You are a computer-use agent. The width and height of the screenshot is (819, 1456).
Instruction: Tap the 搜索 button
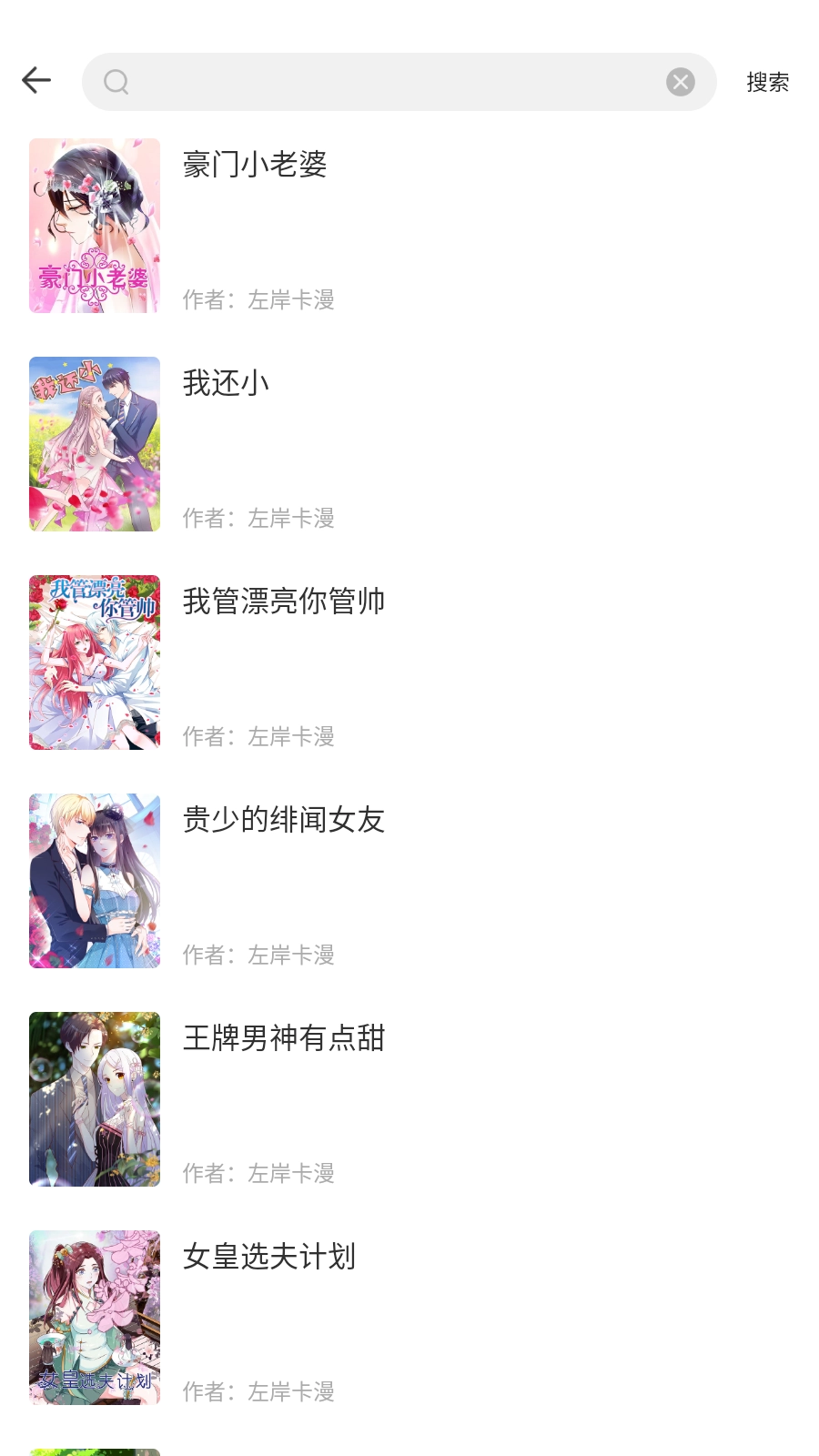point(767,82)
